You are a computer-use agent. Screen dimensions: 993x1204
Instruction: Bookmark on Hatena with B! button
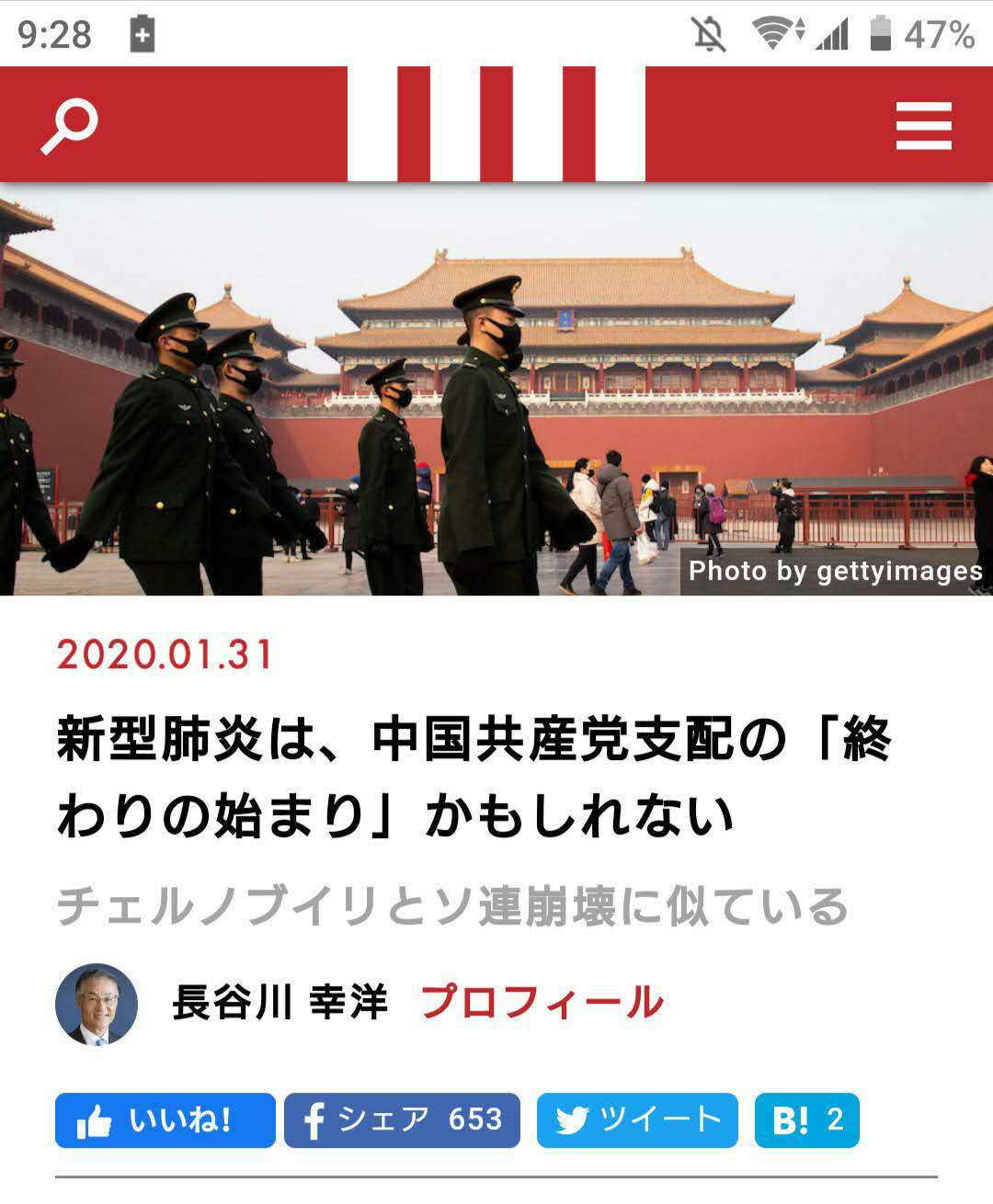pos(806,1120)
